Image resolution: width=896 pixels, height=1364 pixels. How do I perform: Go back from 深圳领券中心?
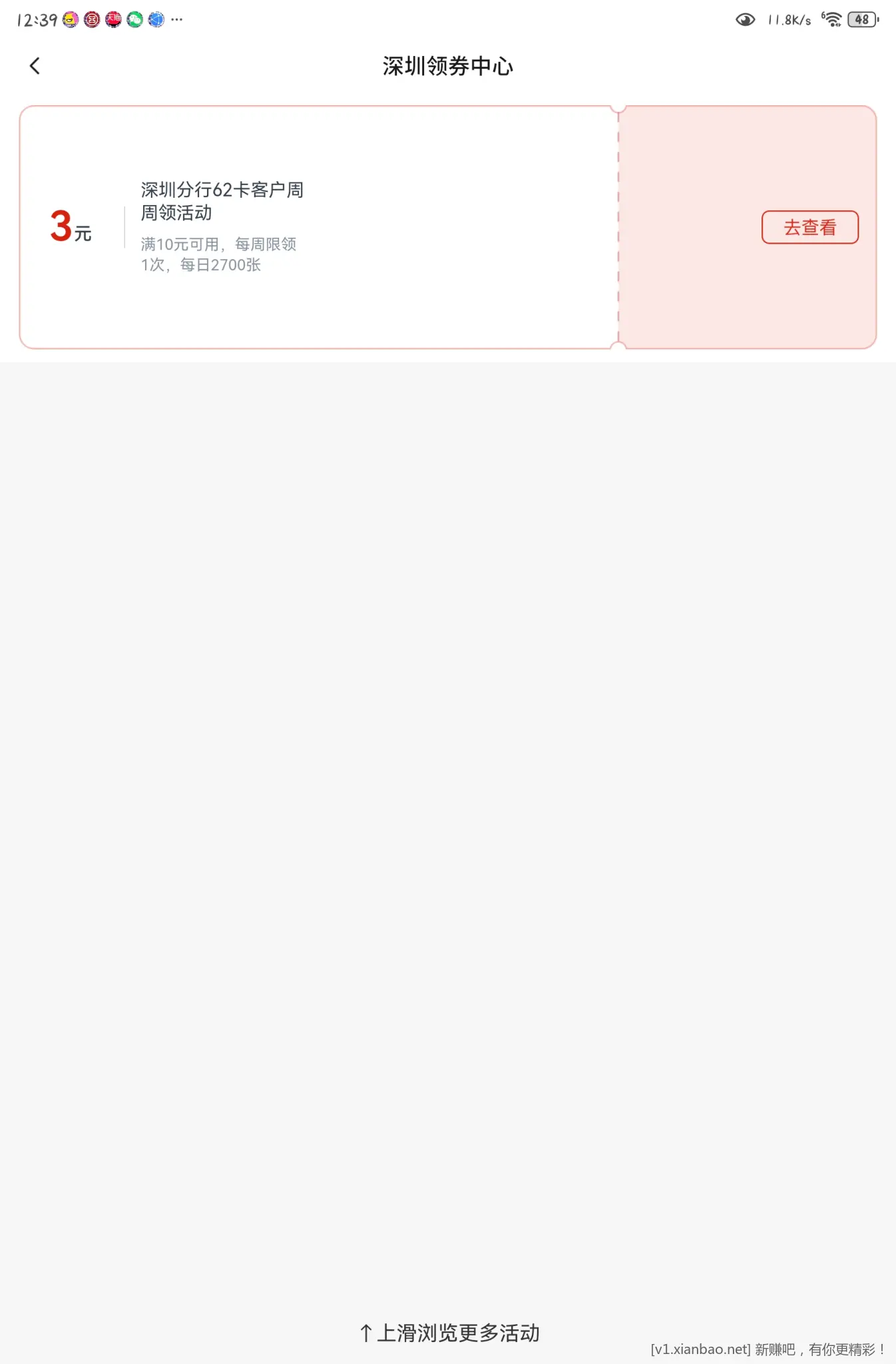[35, 66]
